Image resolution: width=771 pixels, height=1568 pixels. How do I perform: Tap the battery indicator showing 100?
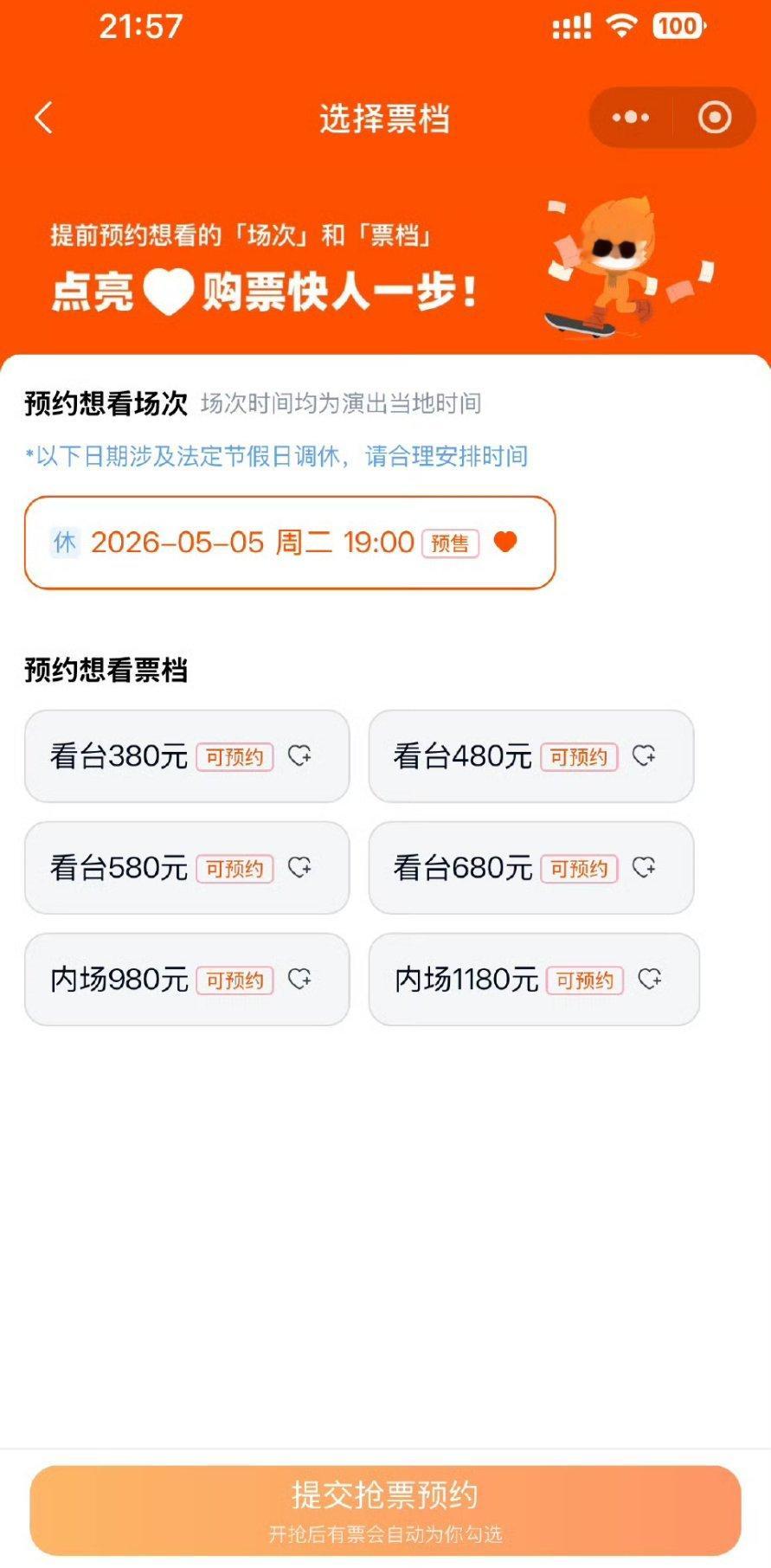point(678,27)
